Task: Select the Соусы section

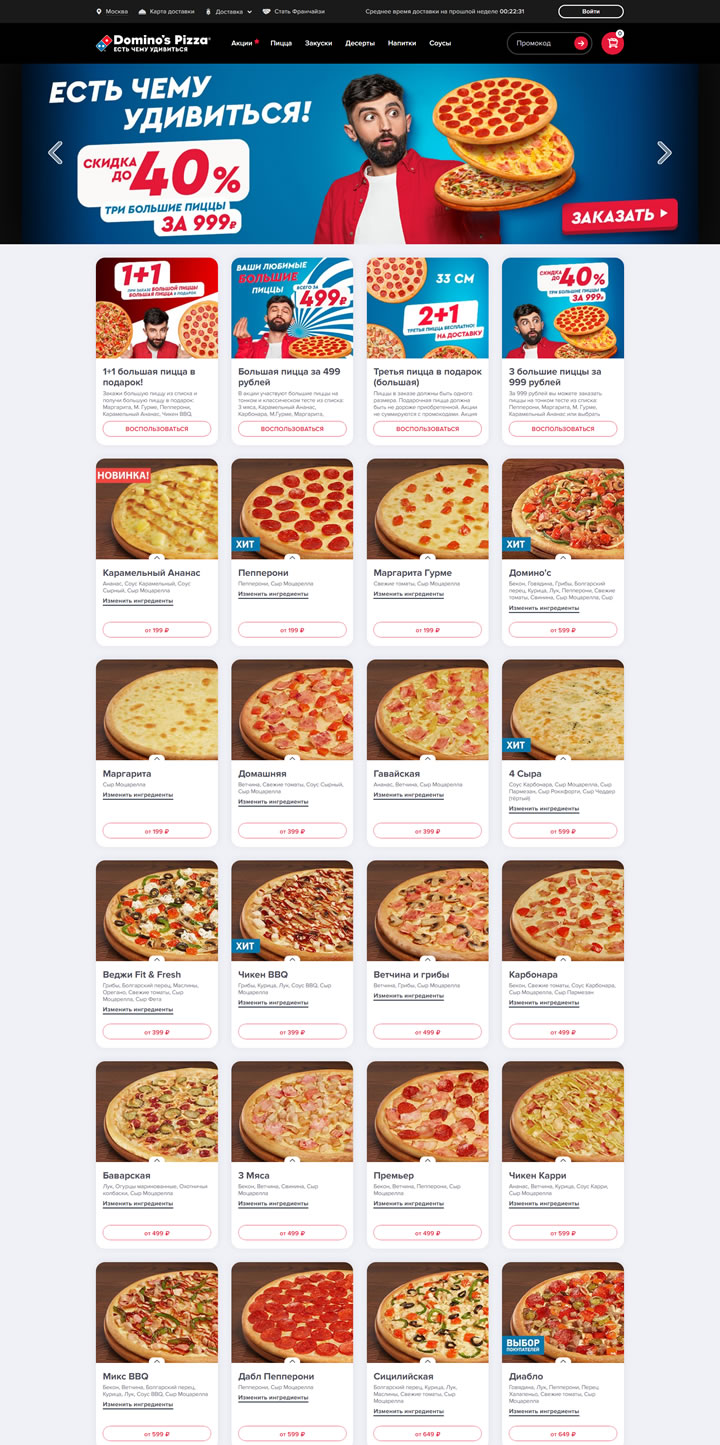Action: pyautogui.click(x=440, y=43)
